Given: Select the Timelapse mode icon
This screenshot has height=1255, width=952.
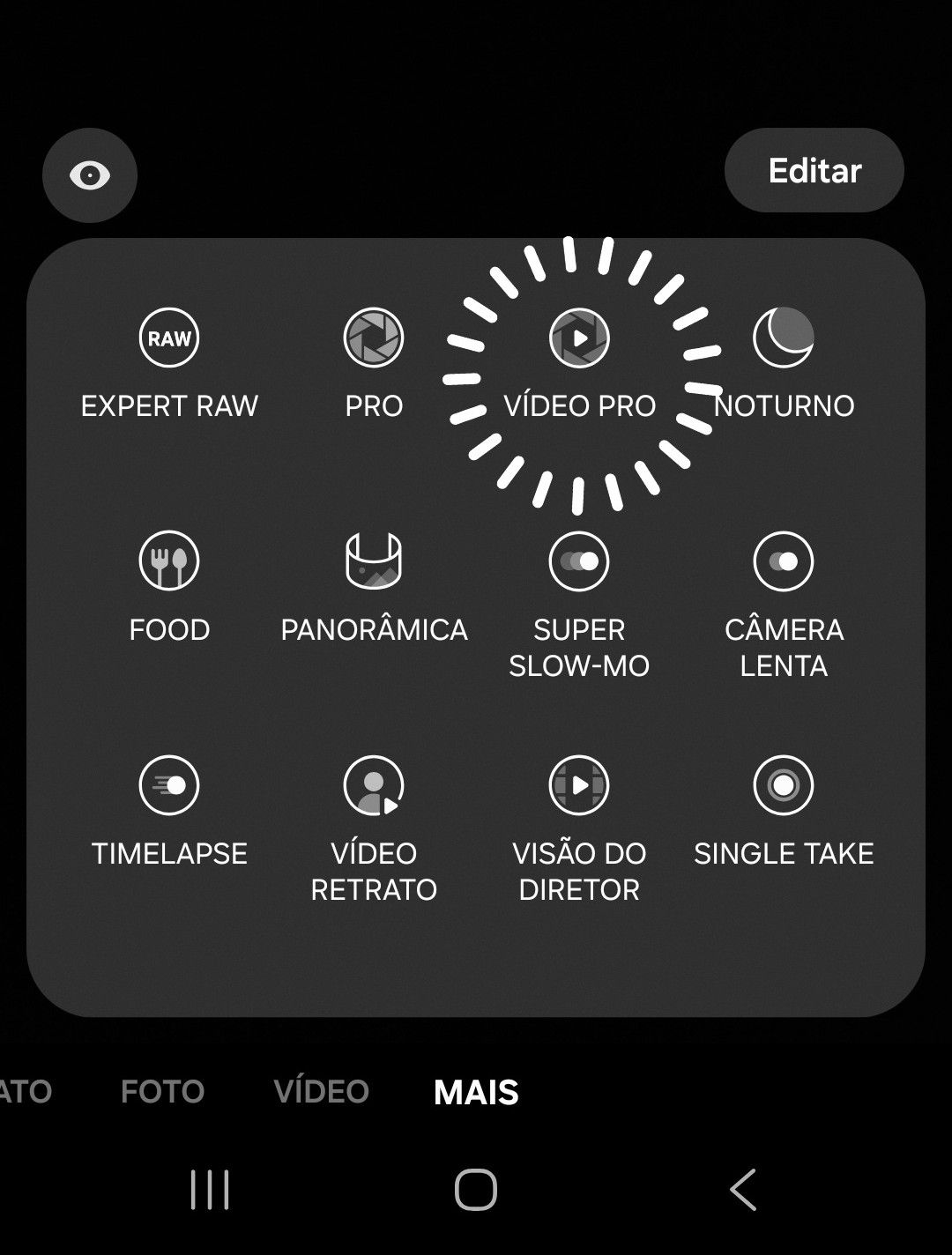Looking at the screenshot, I should coord(169,785).
